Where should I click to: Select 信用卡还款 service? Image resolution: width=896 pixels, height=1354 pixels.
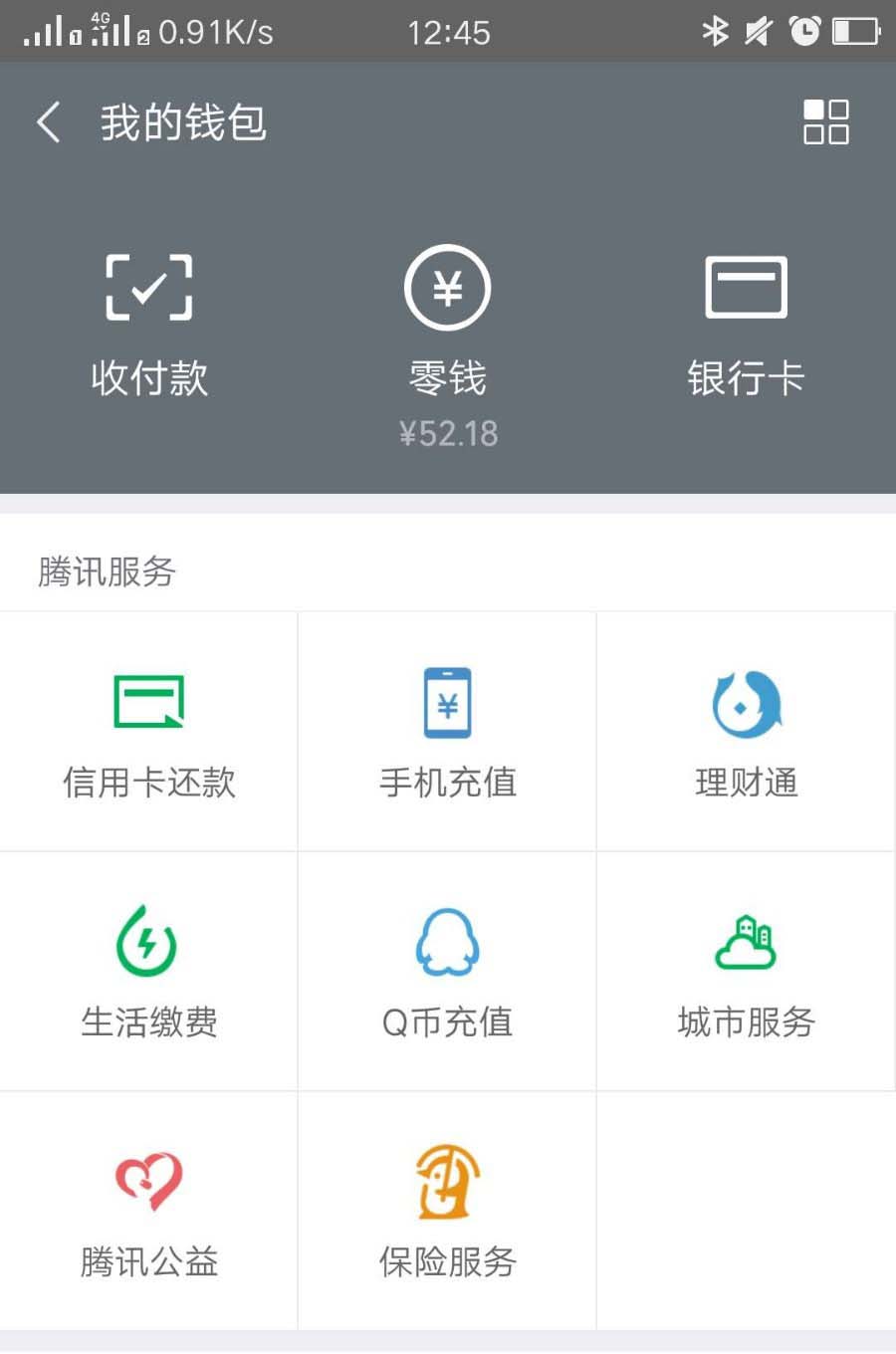click(149, 733)
